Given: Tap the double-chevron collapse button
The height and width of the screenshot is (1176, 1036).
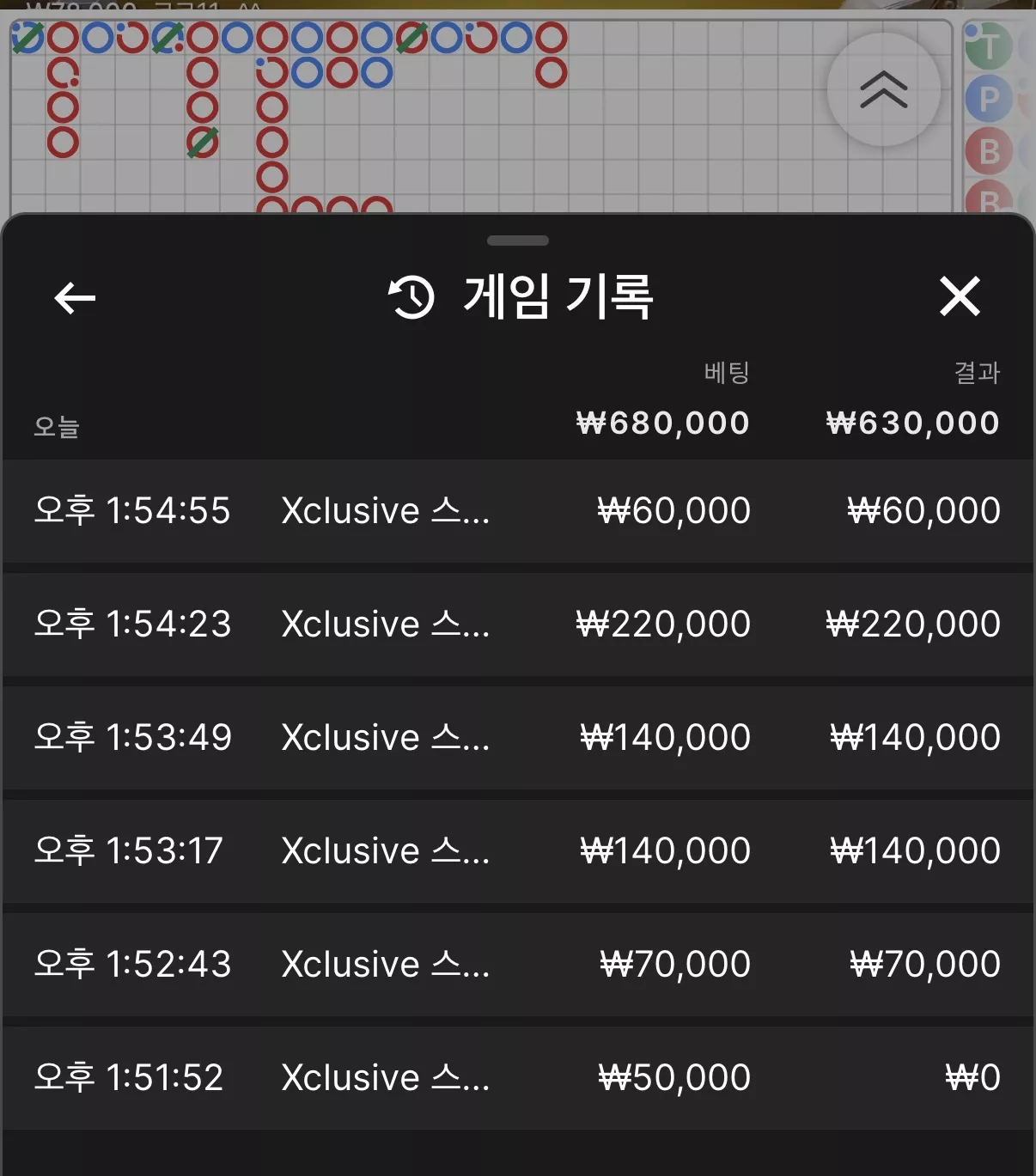Looking at the screenshot, I should point(884,89).
